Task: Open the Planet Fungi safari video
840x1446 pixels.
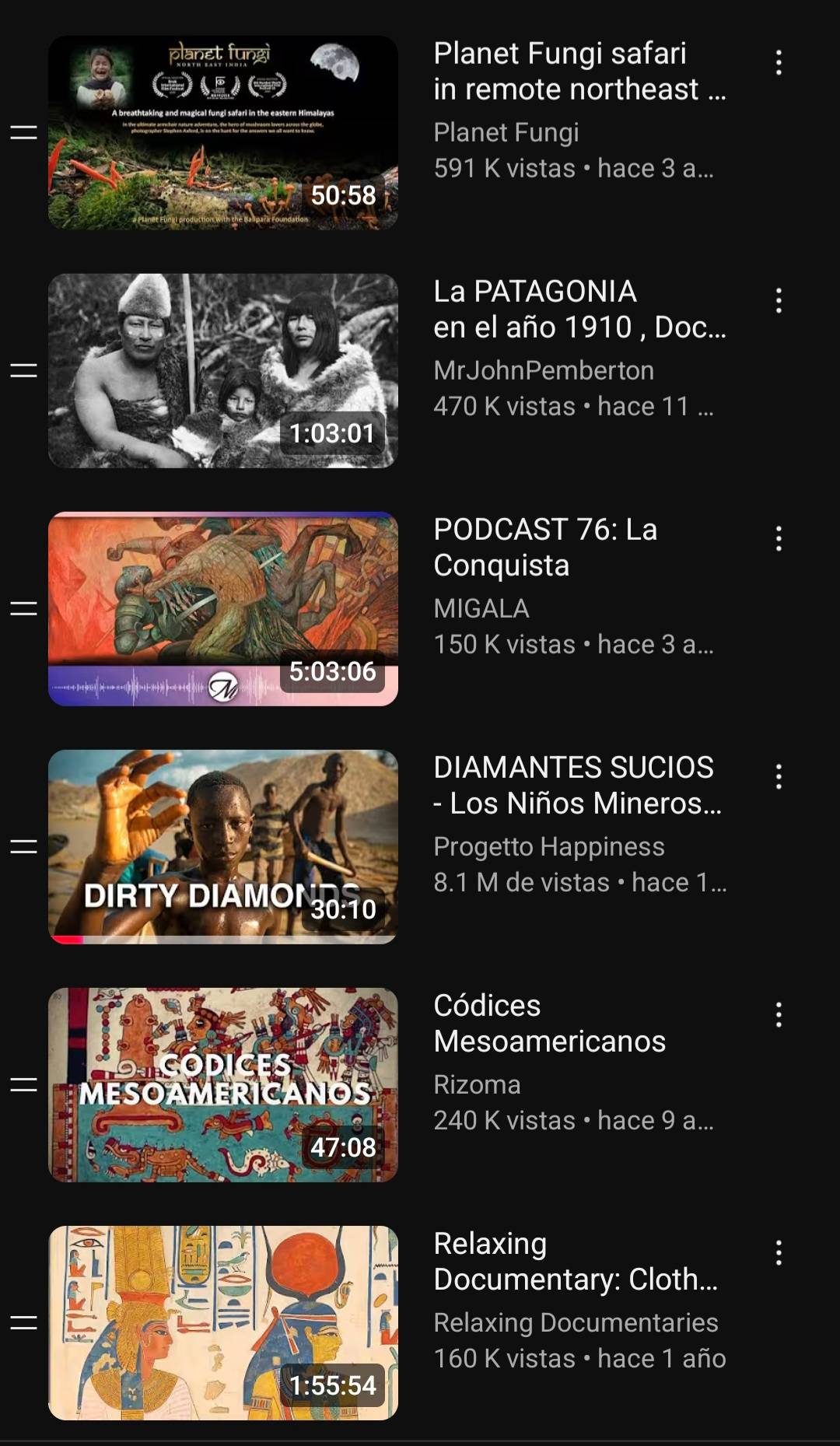Action: (x=223, y=132)
